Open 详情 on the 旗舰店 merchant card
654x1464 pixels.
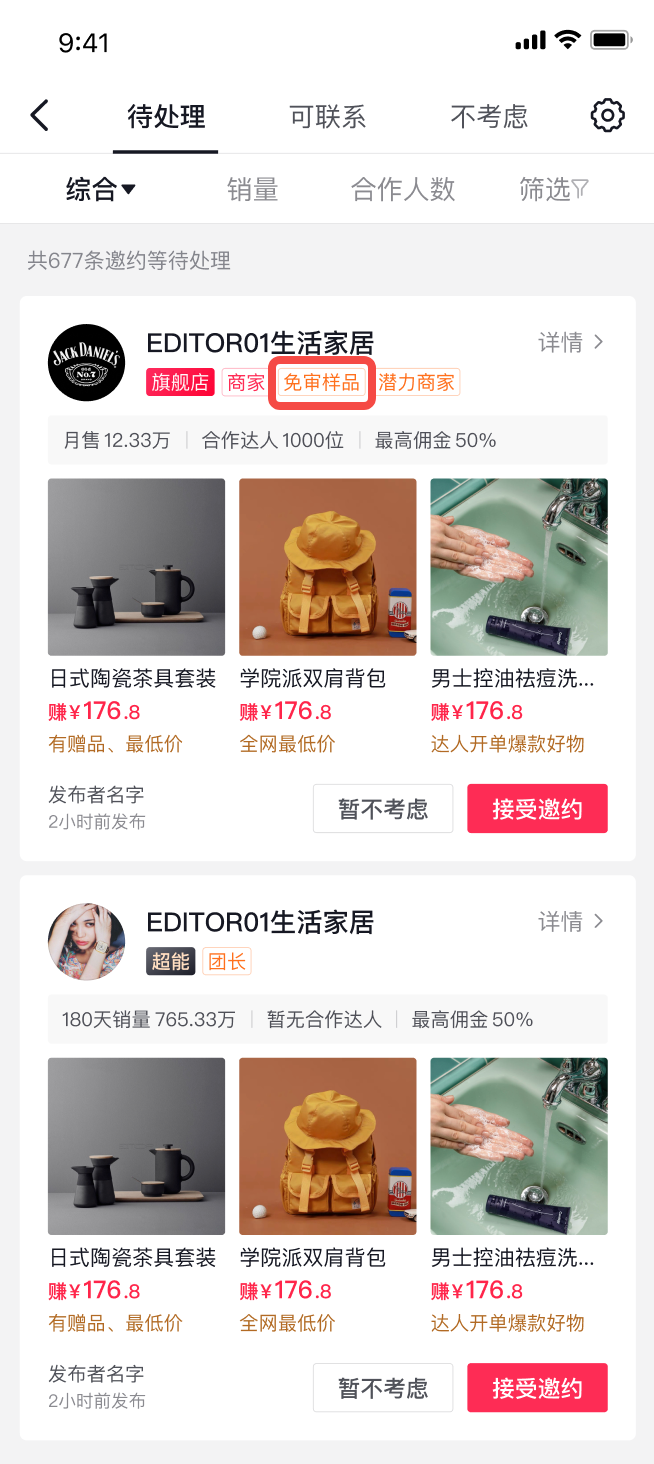pos(571,343)
